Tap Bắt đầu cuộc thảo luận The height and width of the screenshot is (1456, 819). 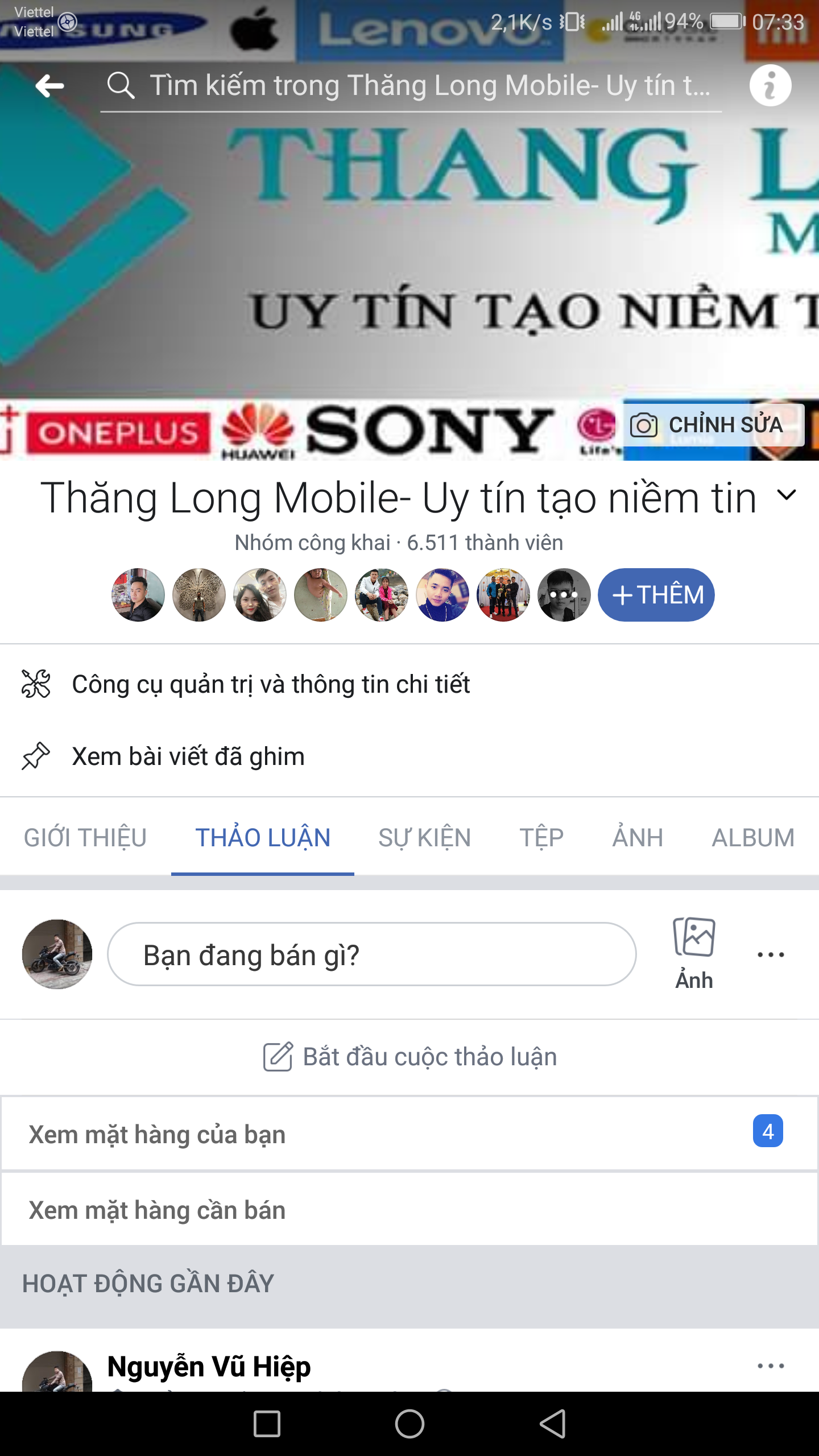(x=409, y=1057)
